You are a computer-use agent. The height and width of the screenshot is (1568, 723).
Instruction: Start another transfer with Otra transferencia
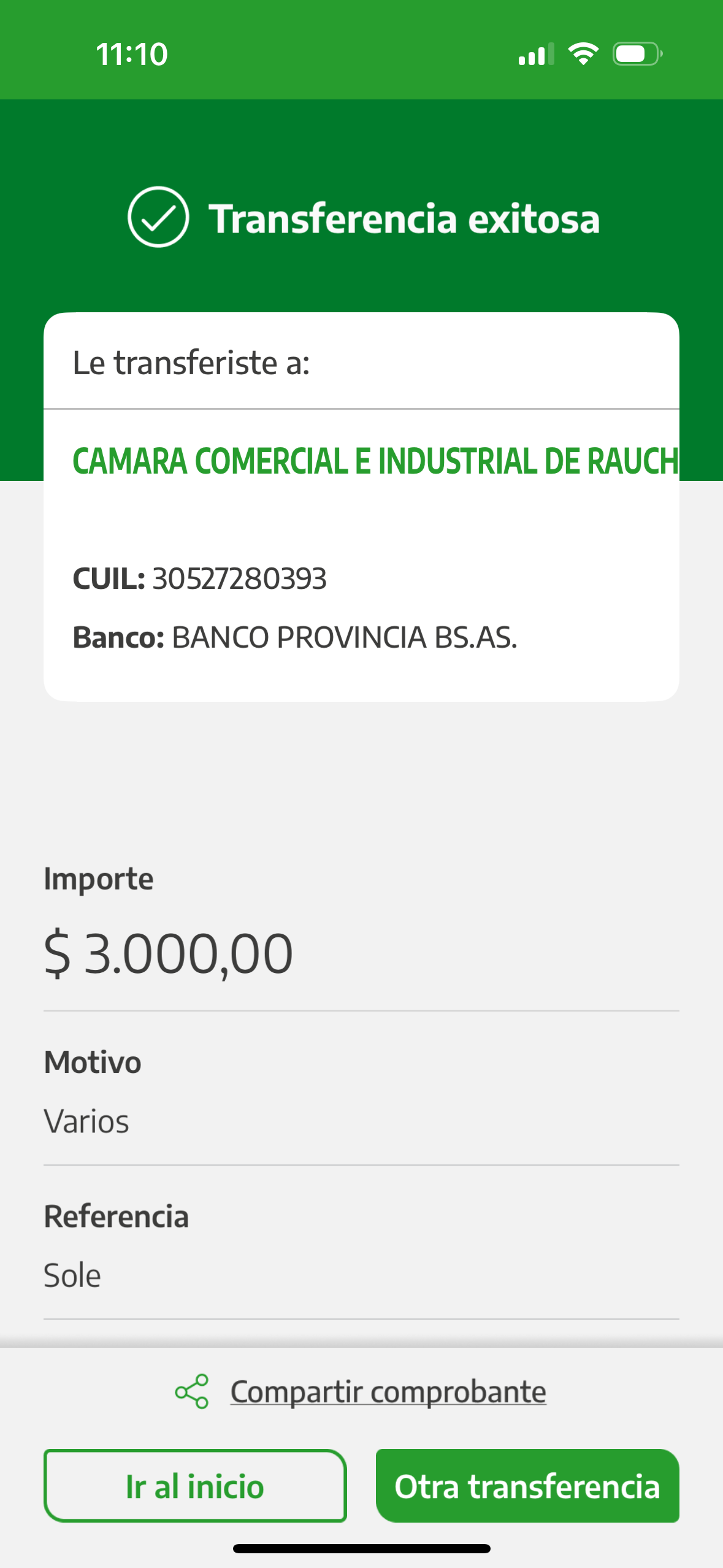coord(527,1486)
